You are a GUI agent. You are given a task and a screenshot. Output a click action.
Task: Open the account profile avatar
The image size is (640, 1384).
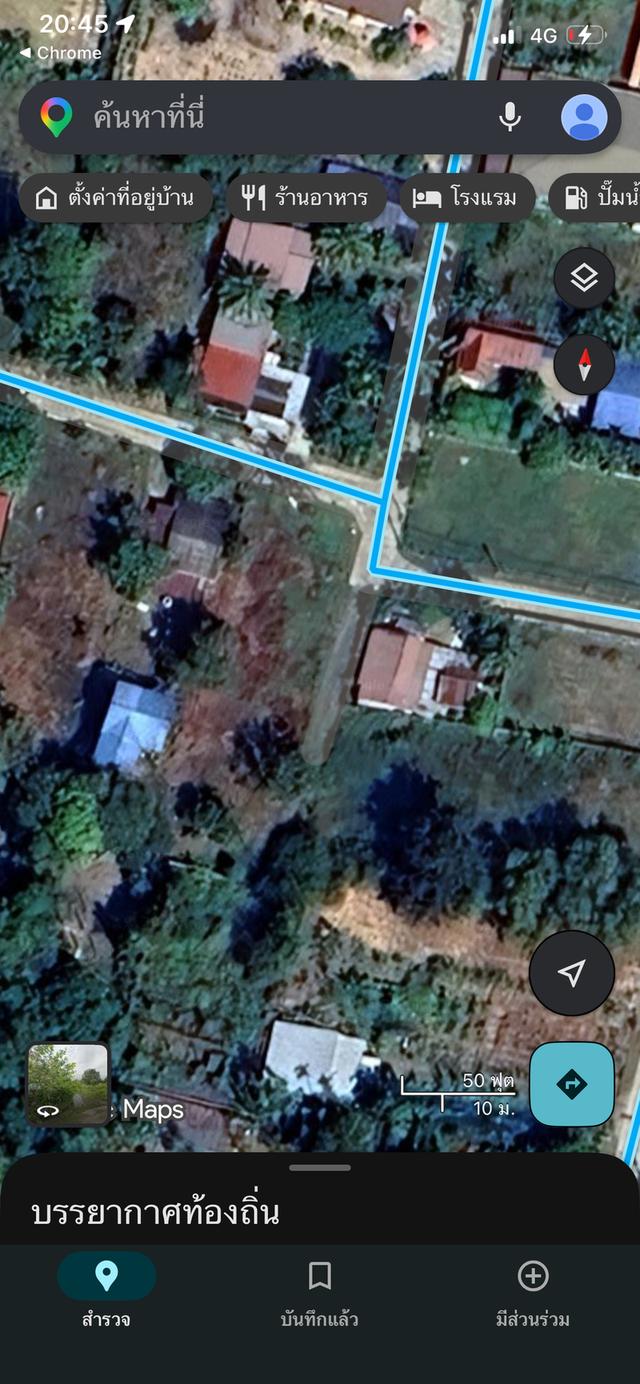pyautogui.click(x=584, y=117)
